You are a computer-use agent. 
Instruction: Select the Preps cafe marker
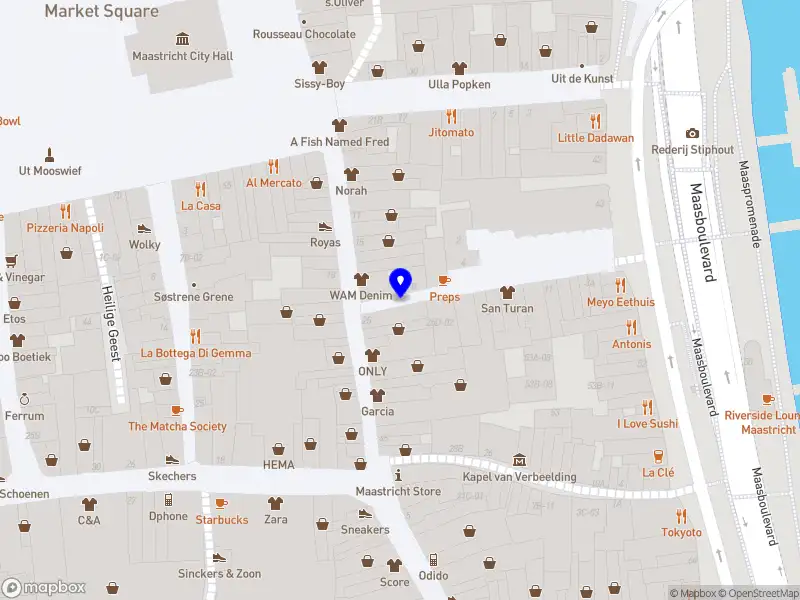pos(444,281)
